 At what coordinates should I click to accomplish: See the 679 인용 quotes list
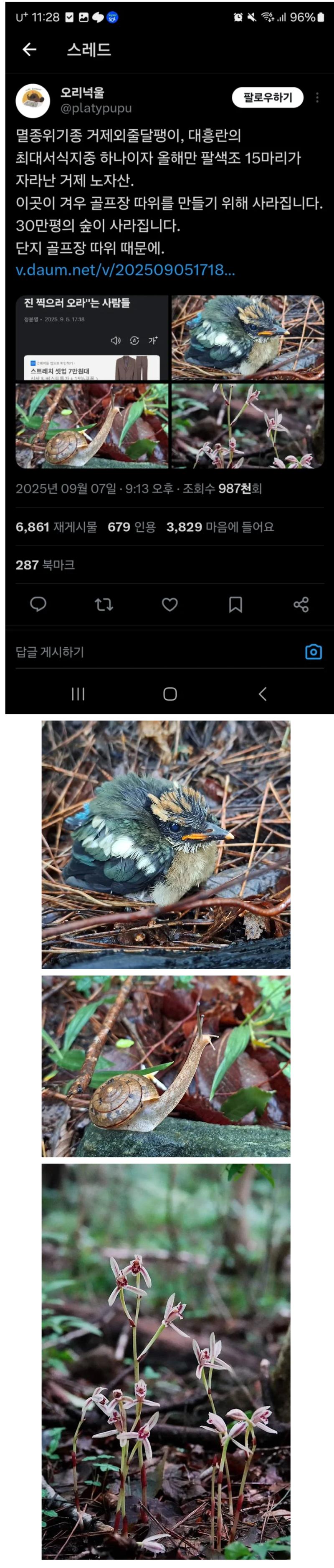coord(132,527)
